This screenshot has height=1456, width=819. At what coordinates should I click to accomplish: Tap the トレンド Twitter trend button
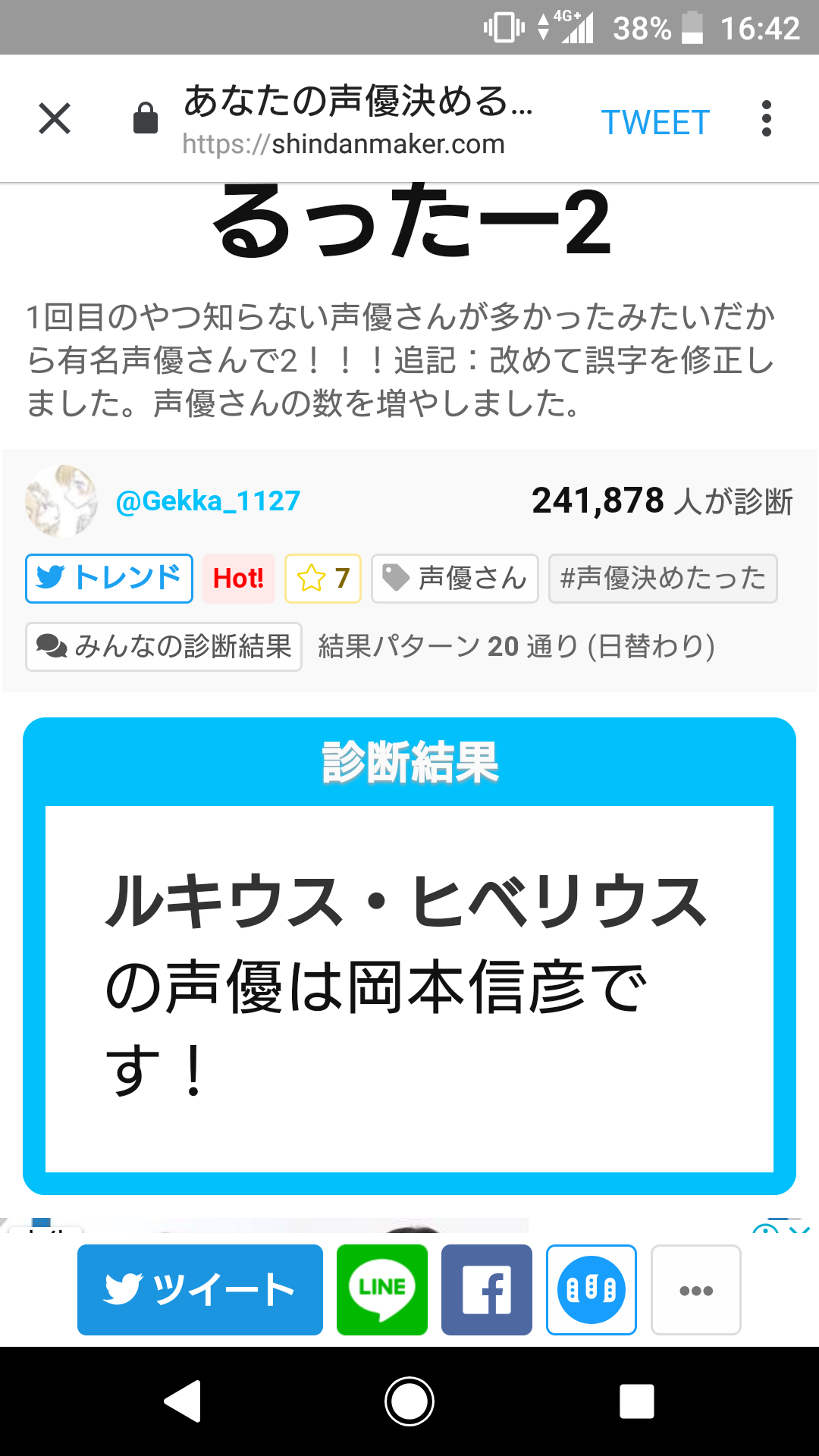[x=109, y=579]
